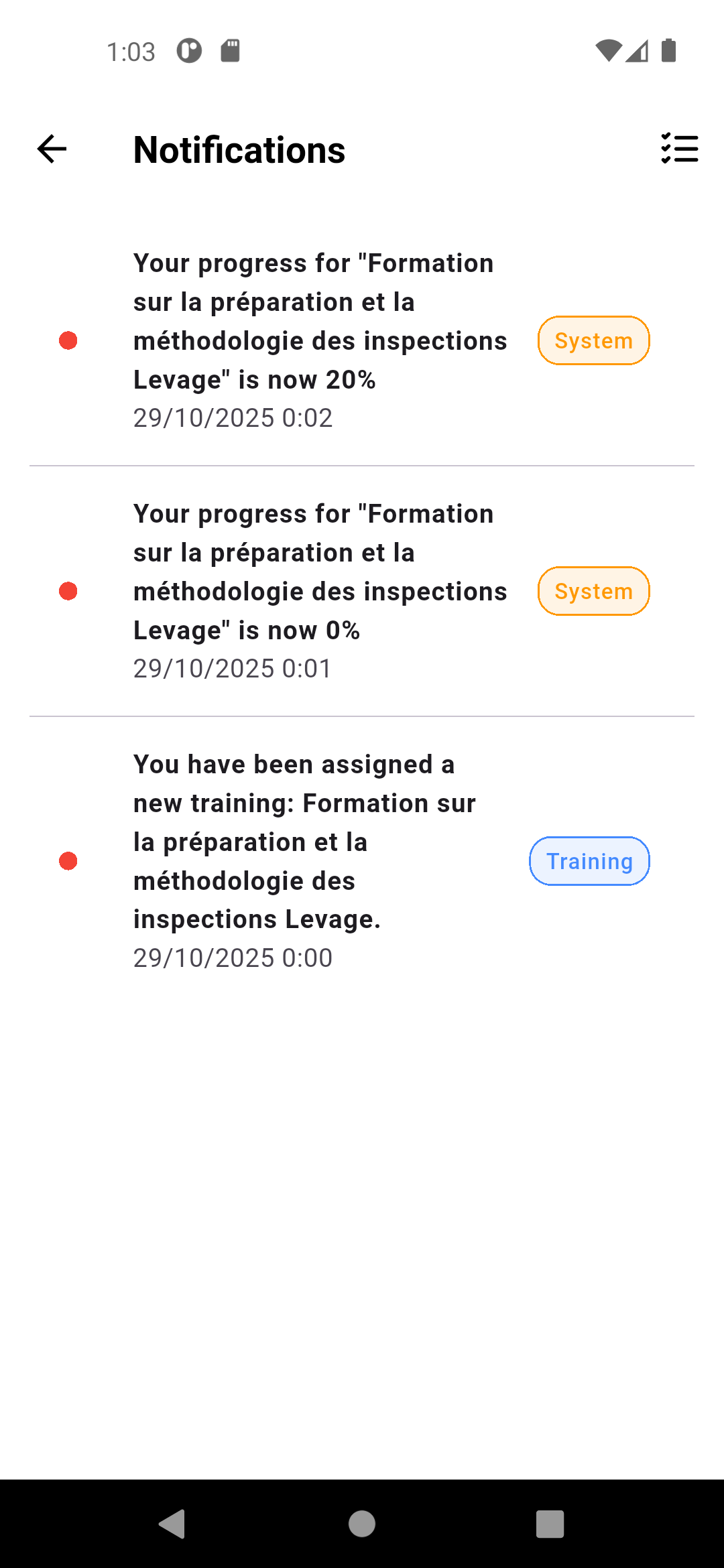This screenshot has height=1568, width=724.
Task: Tap the back arrow to leave Notifications
Action: coord(50,149)
